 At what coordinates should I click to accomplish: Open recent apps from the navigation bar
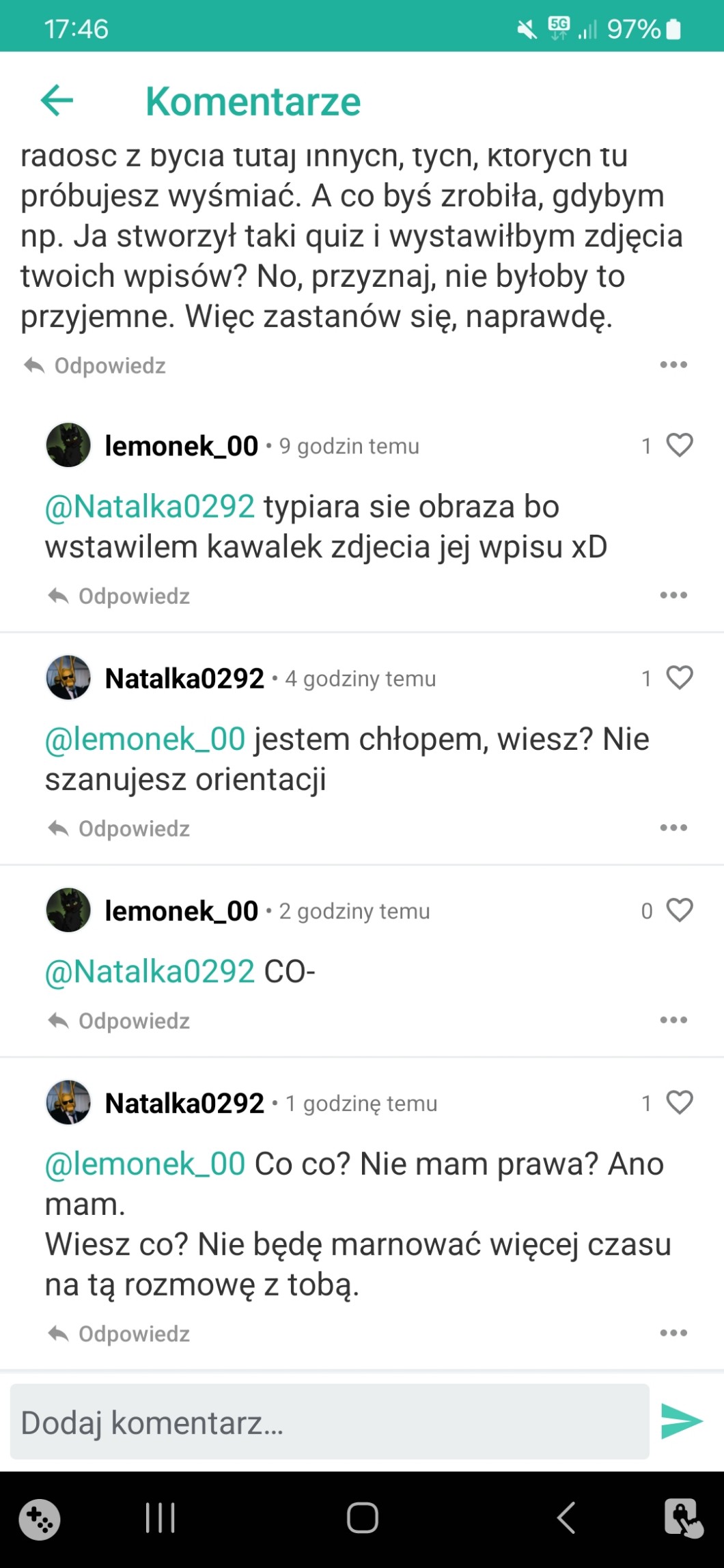point(161,1519)
